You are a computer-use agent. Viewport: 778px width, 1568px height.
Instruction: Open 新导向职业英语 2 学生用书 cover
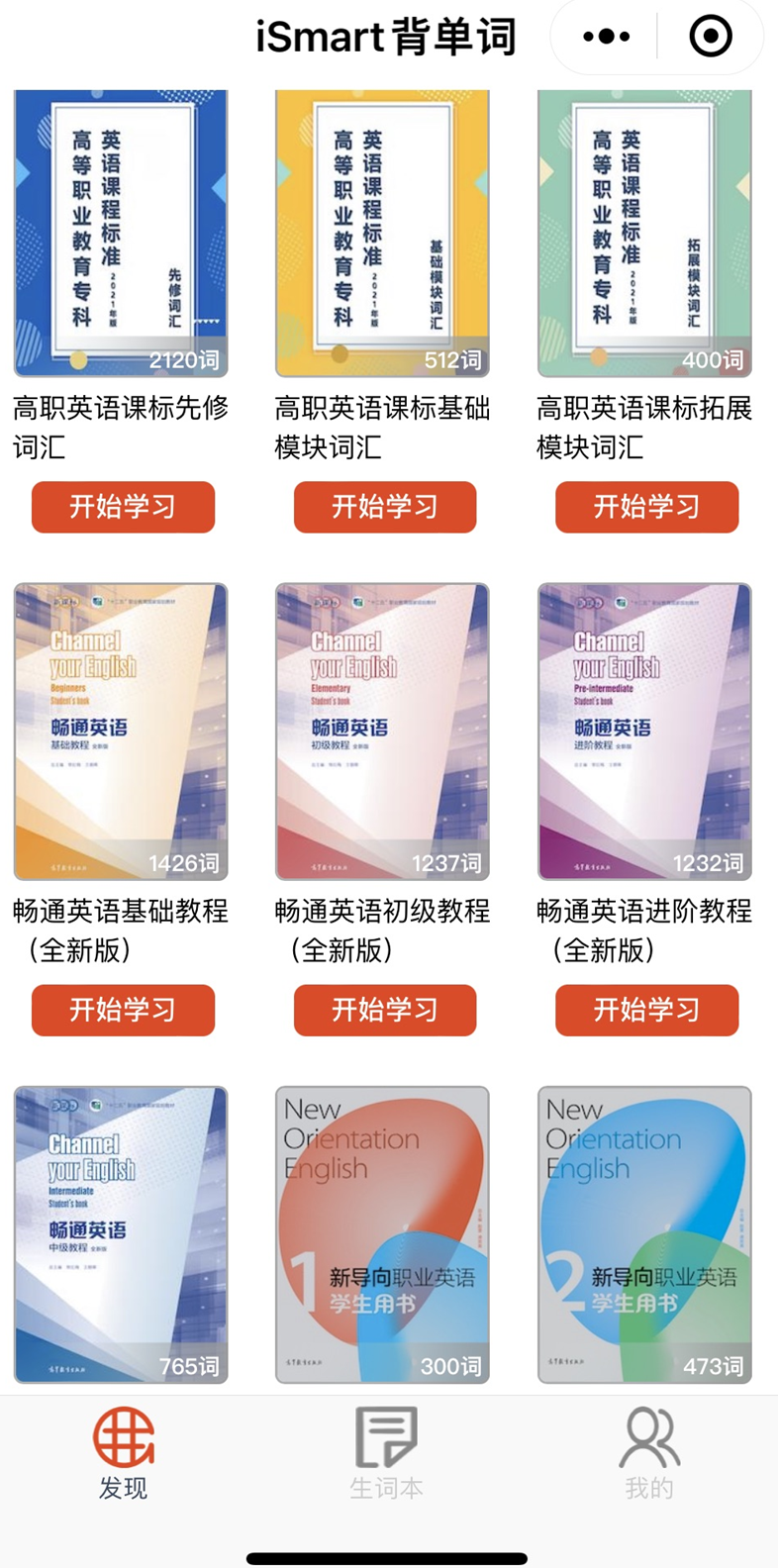(x=644, y=1234)
